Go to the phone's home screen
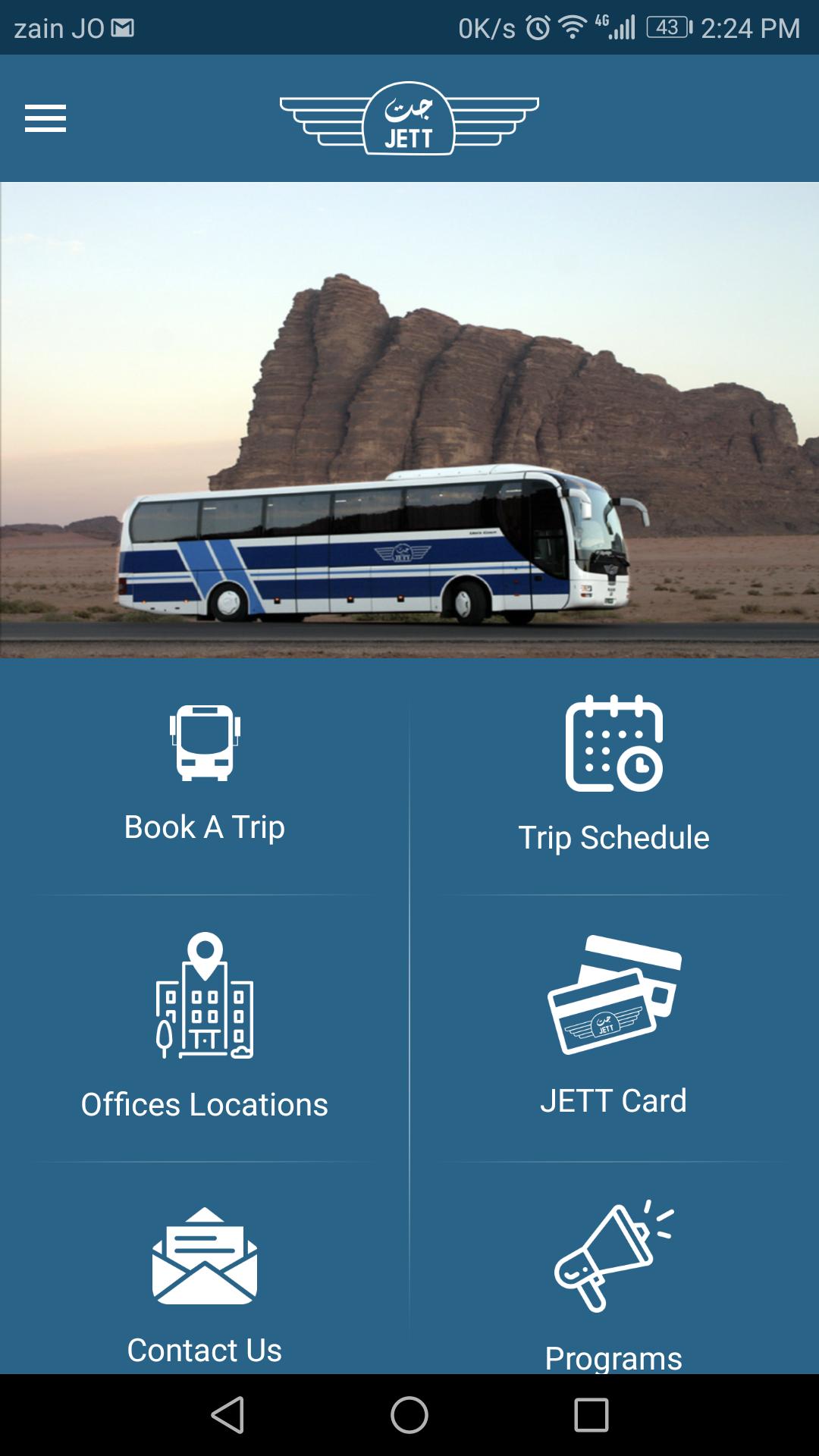819x1456 pixels. pos(409,1415)
